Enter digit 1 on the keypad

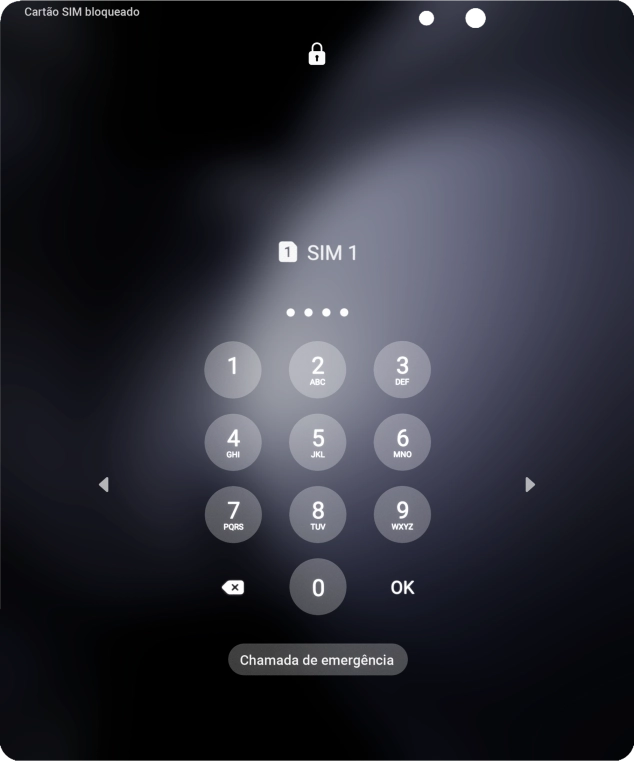233,369
